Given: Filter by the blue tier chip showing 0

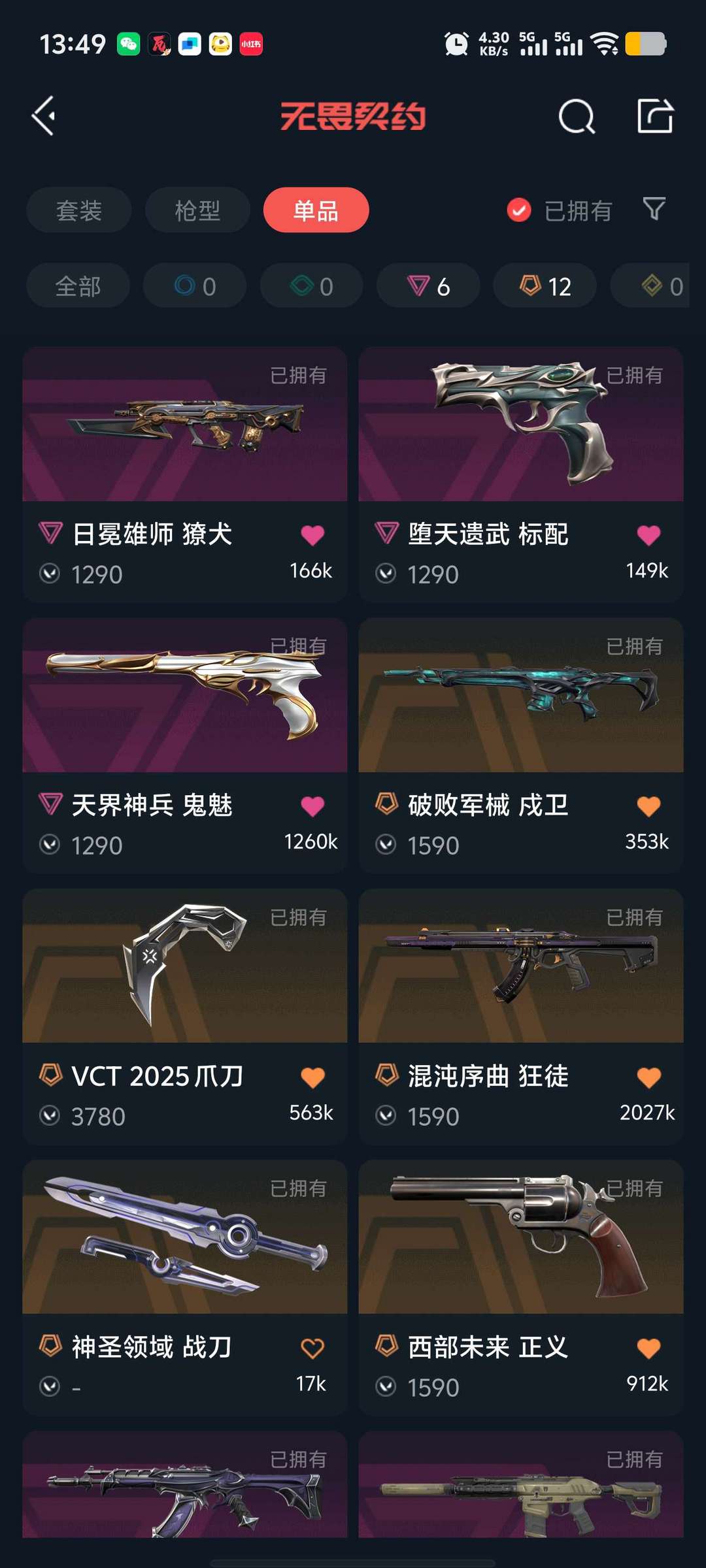Looking at the screenshot, I should [195, 286].
